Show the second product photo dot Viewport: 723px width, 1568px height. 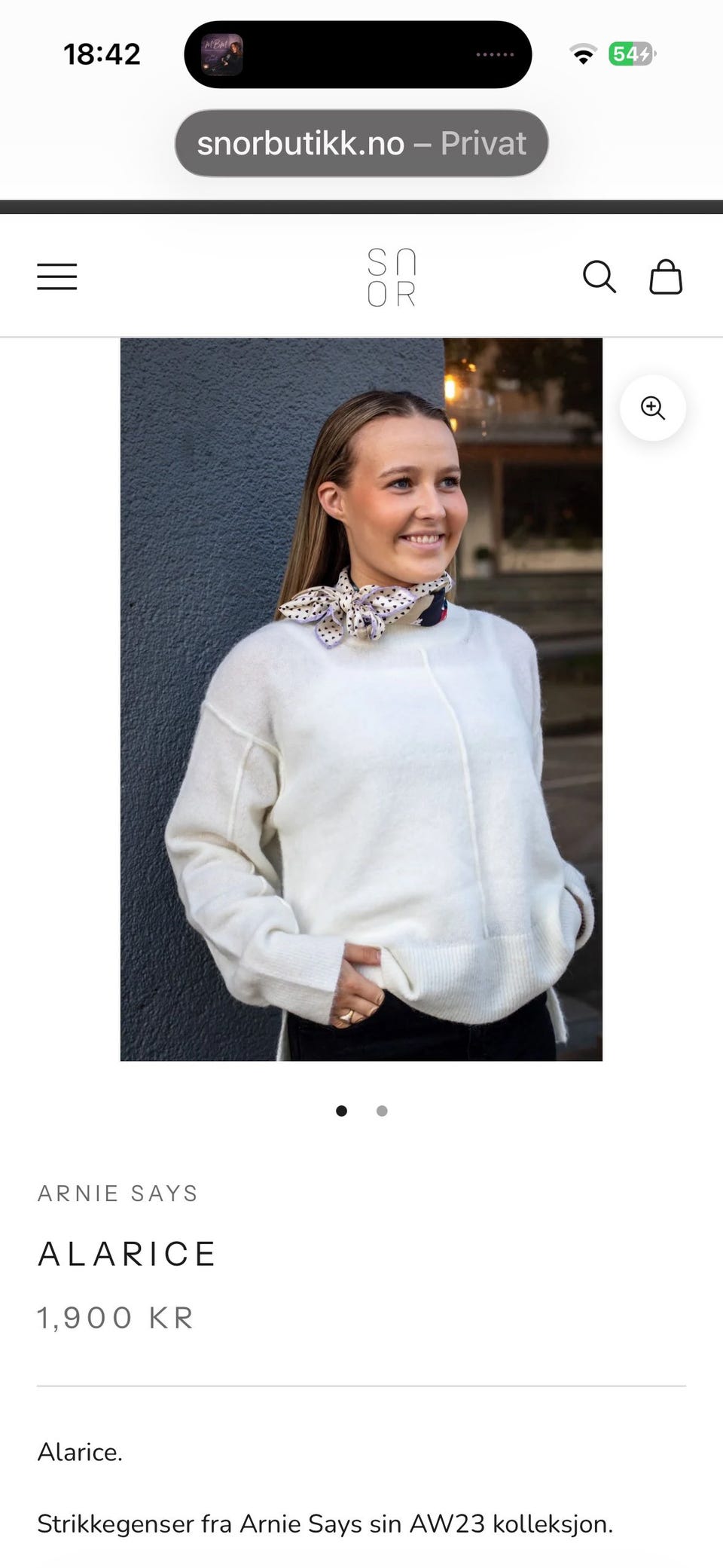(382, 1111)
